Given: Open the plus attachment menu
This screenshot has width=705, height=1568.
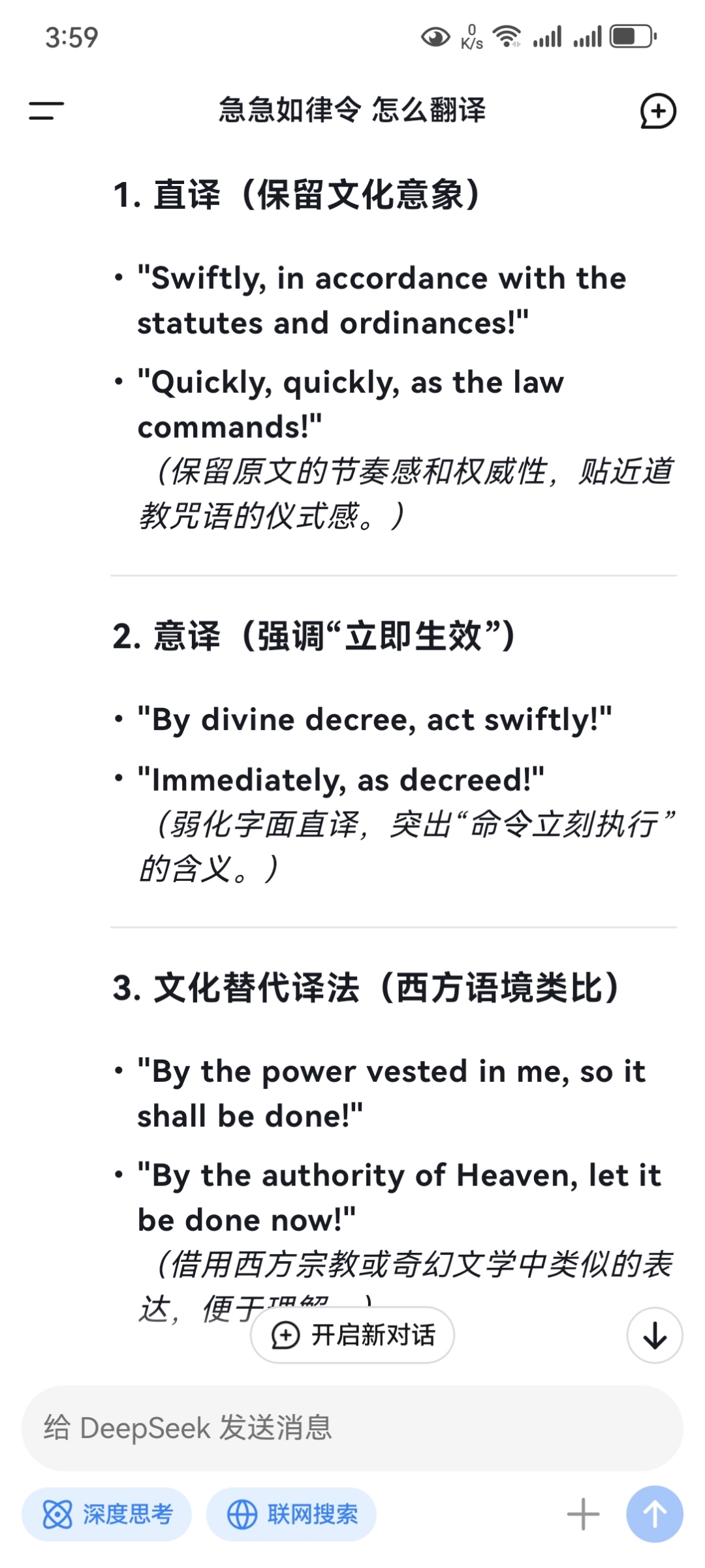Looking at the screenshot, I should click(583, 1514).
